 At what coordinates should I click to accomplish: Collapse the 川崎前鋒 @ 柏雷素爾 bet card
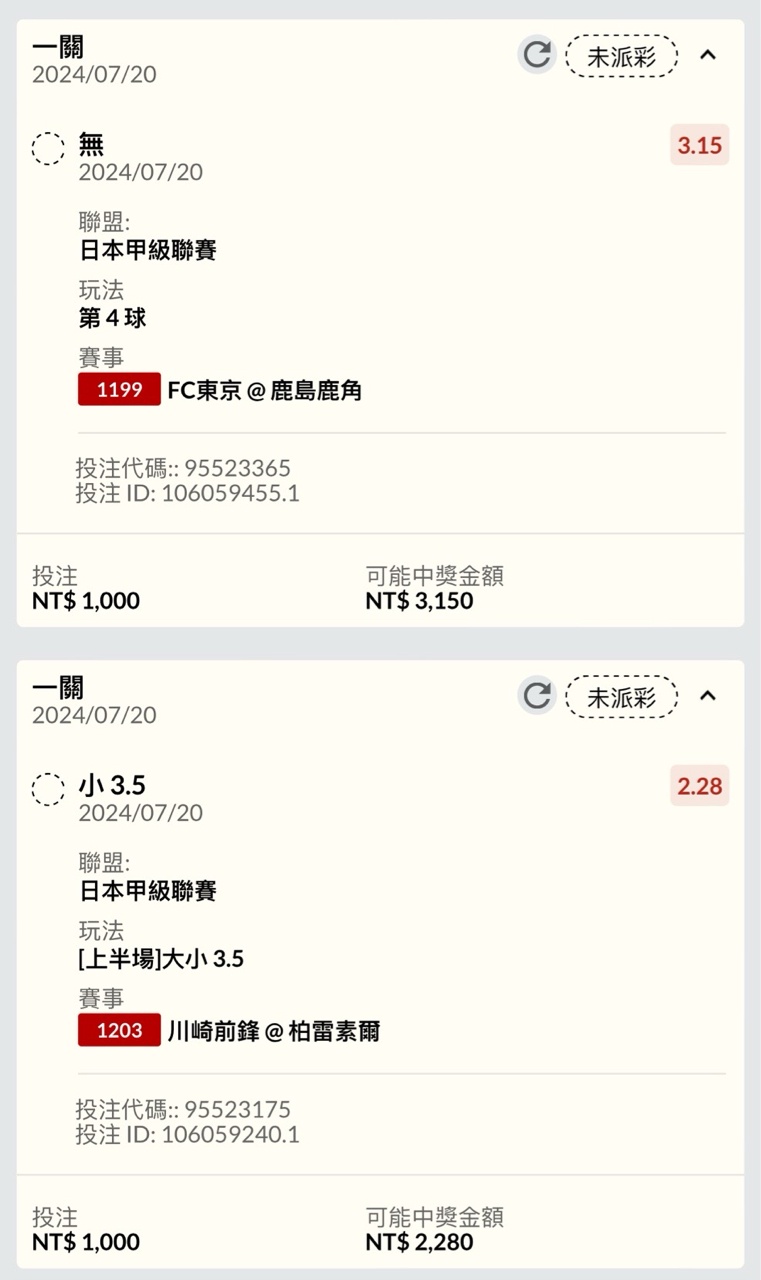(708, 696)
